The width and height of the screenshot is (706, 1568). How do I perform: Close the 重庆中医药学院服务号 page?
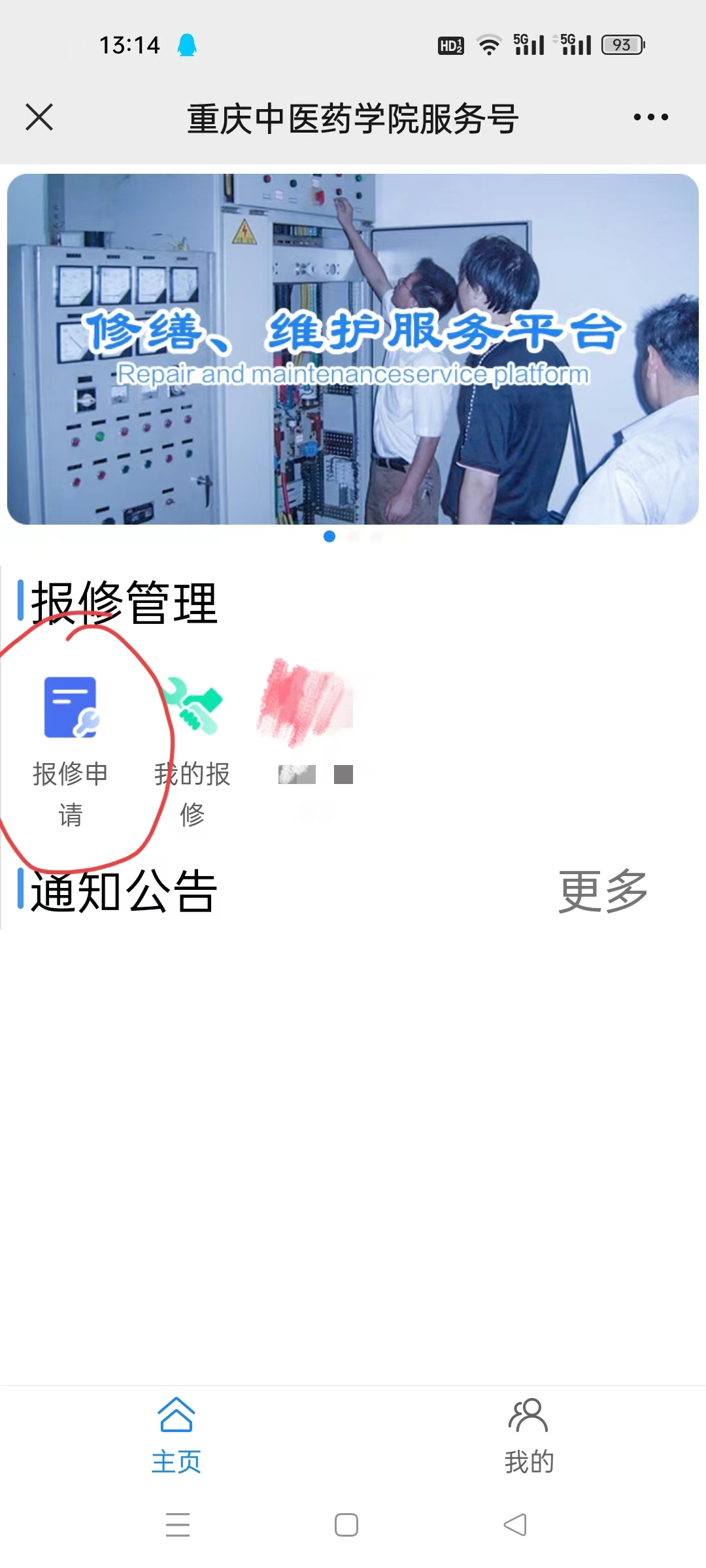(39, 118)
